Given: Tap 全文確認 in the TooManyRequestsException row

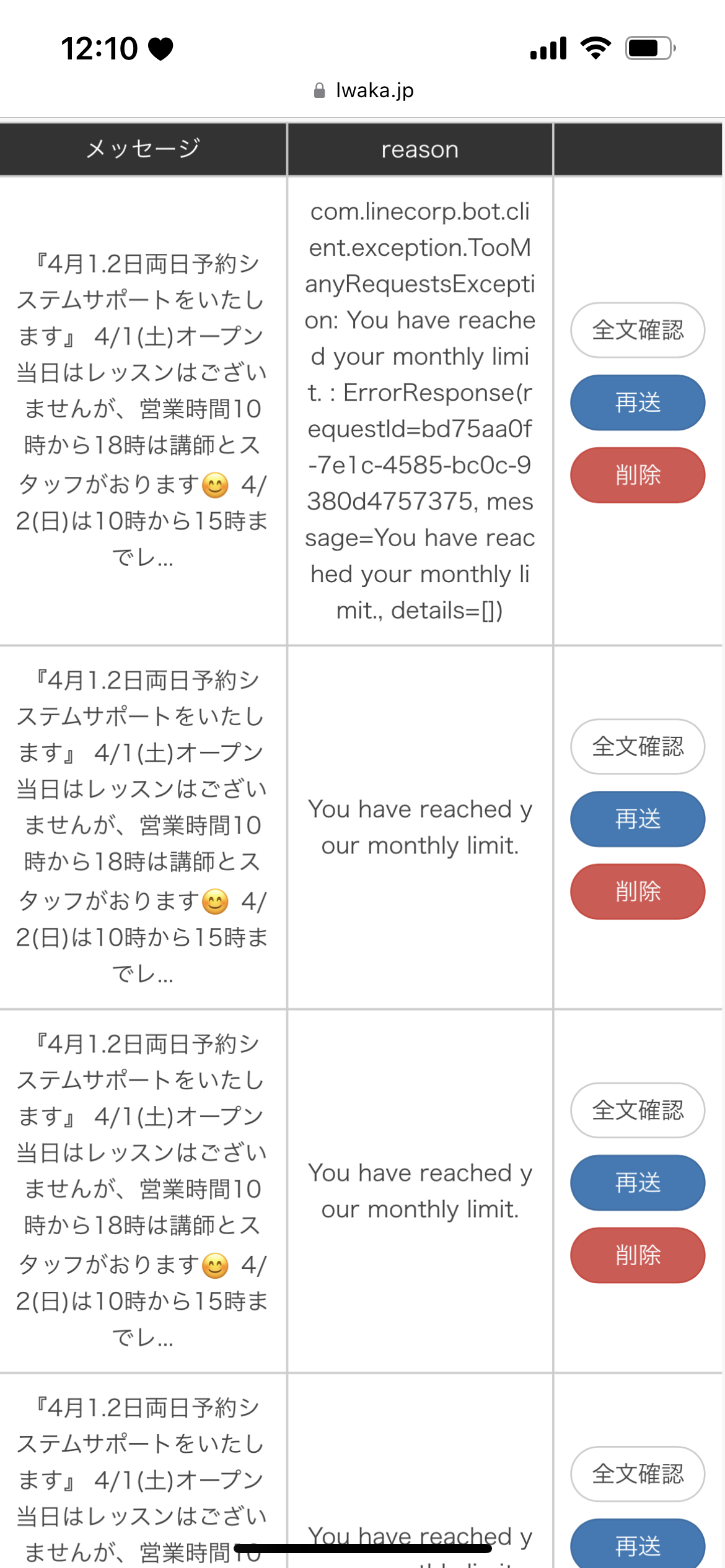Looking at the screenshot, I should pos(638,330).
